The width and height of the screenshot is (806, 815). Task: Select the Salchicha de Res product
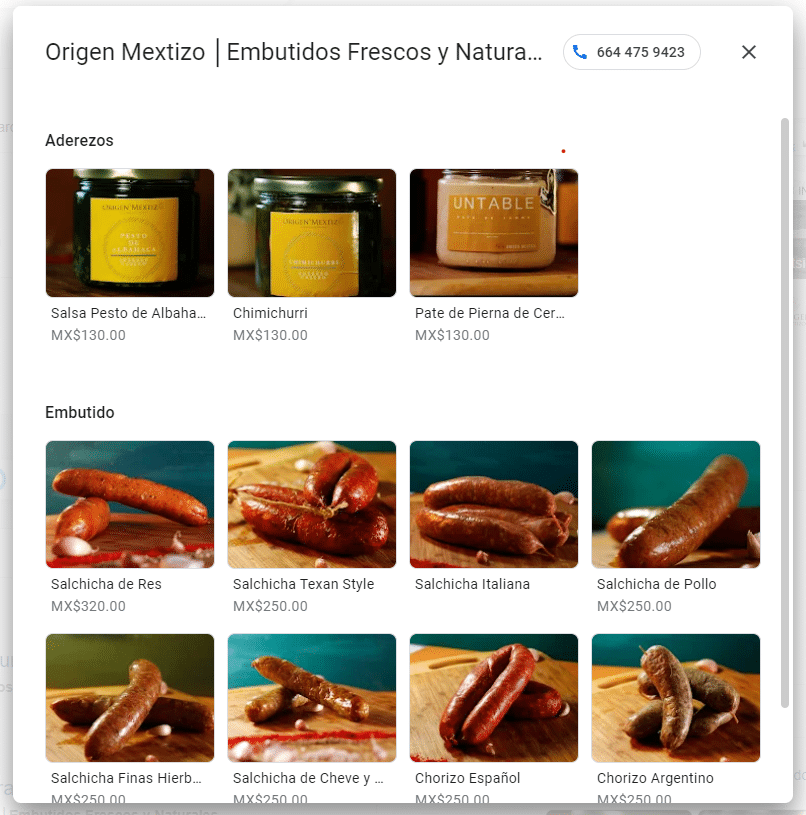(x=130, y=505)
